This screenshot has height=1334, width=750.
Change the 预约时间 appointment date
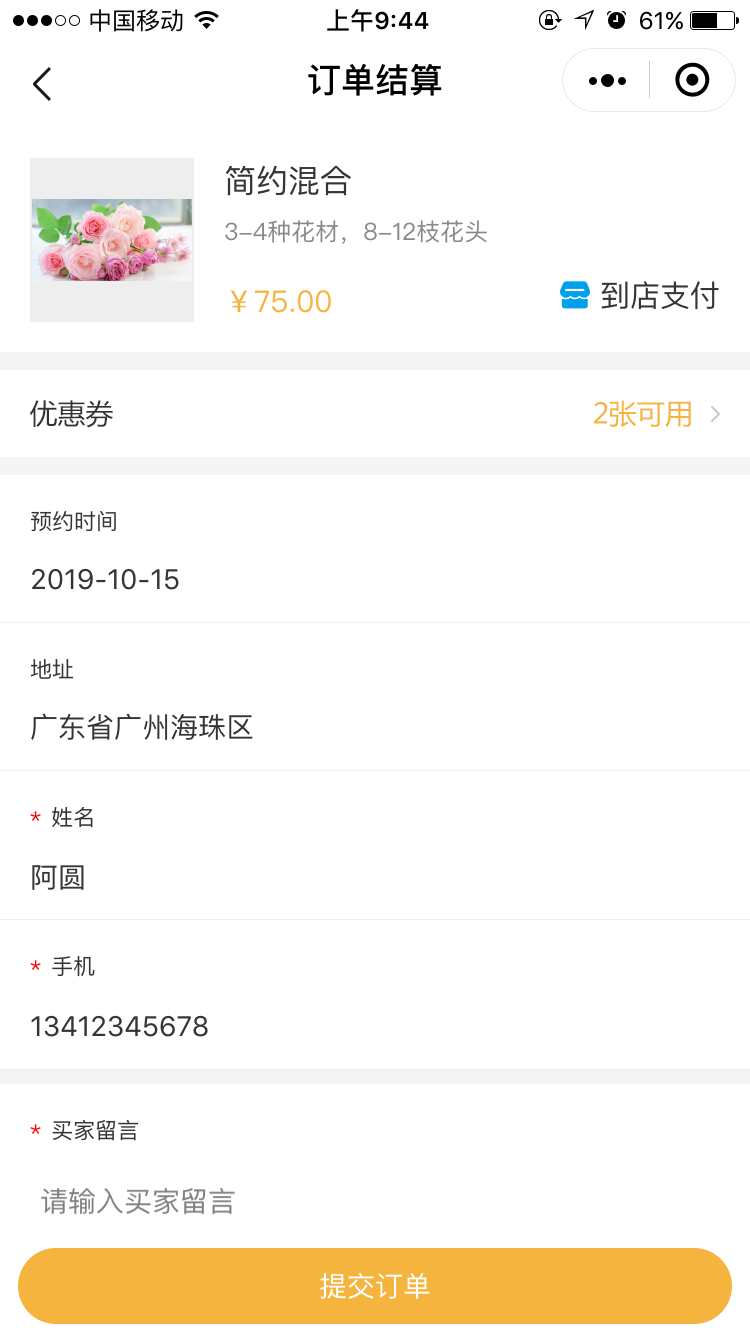click(375, 580)
